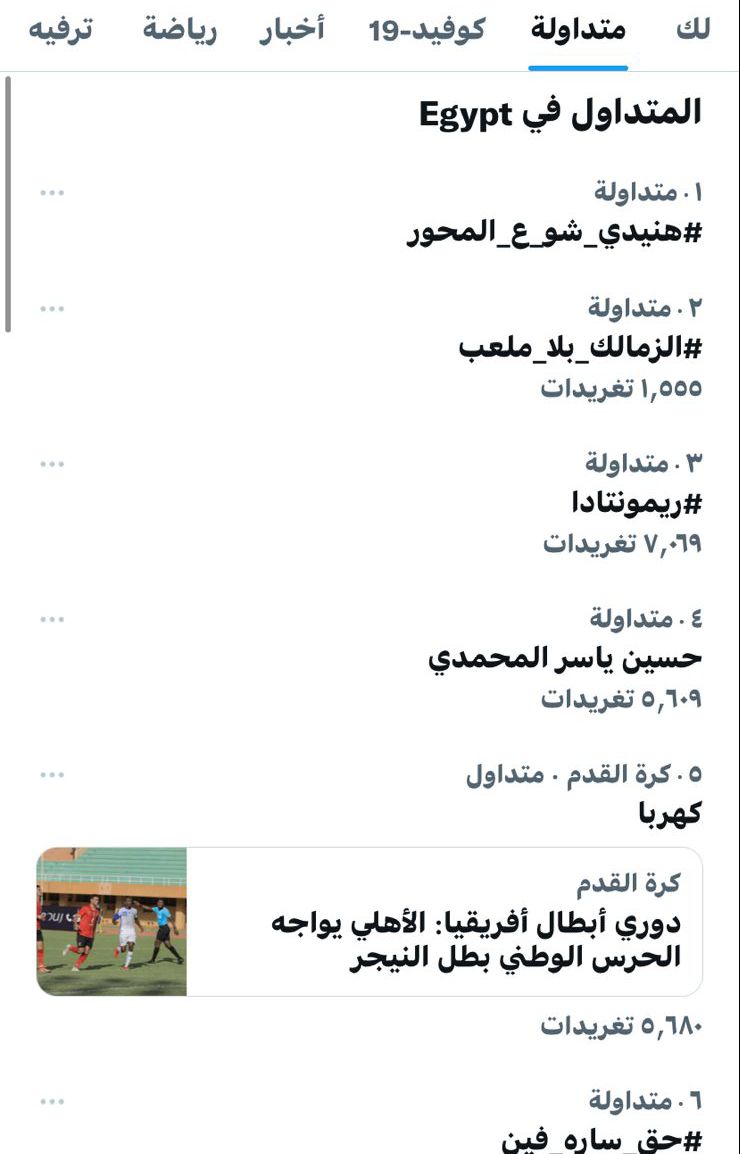
Task: Switch to the لك tab
Action: (692, 30)
